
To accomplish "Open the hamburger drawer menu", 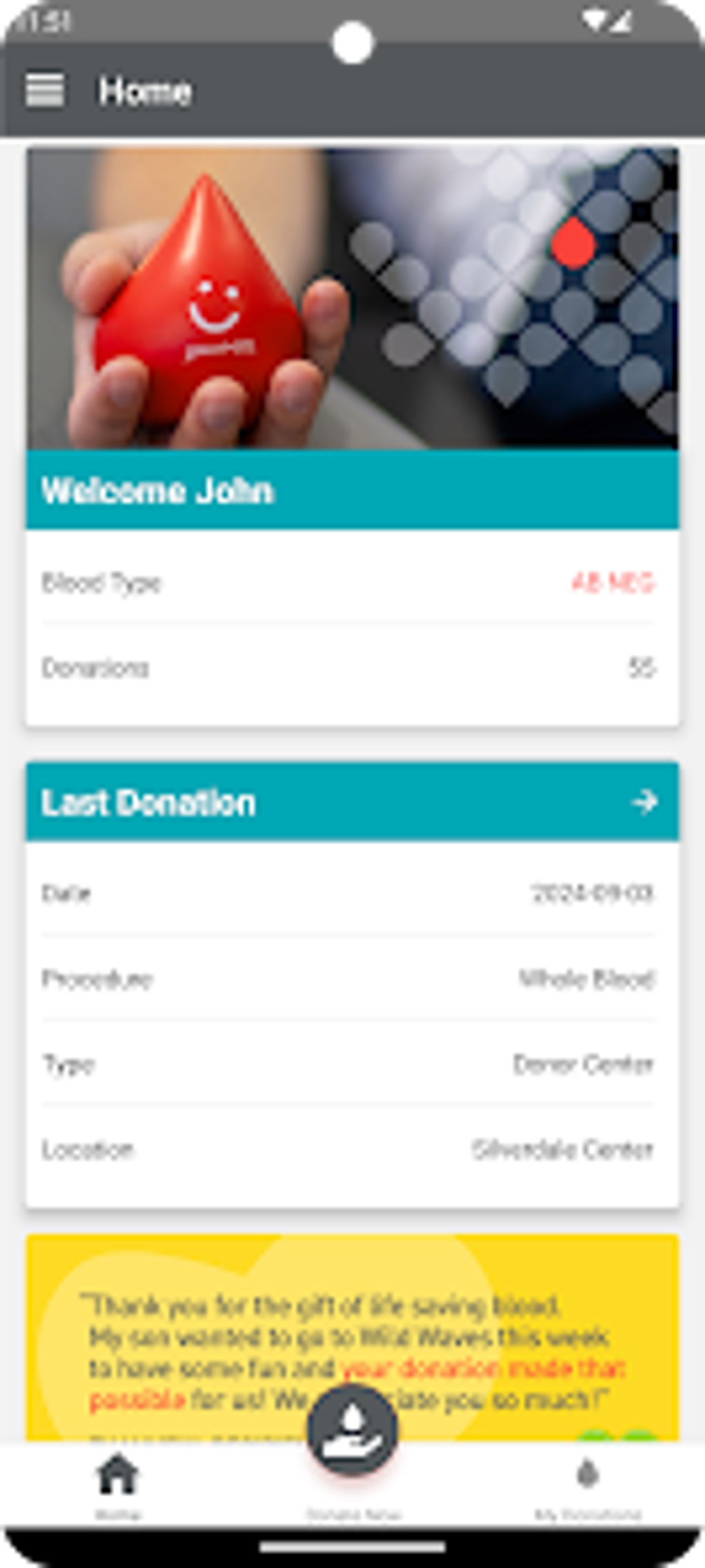I will click(x=45, y=90).
